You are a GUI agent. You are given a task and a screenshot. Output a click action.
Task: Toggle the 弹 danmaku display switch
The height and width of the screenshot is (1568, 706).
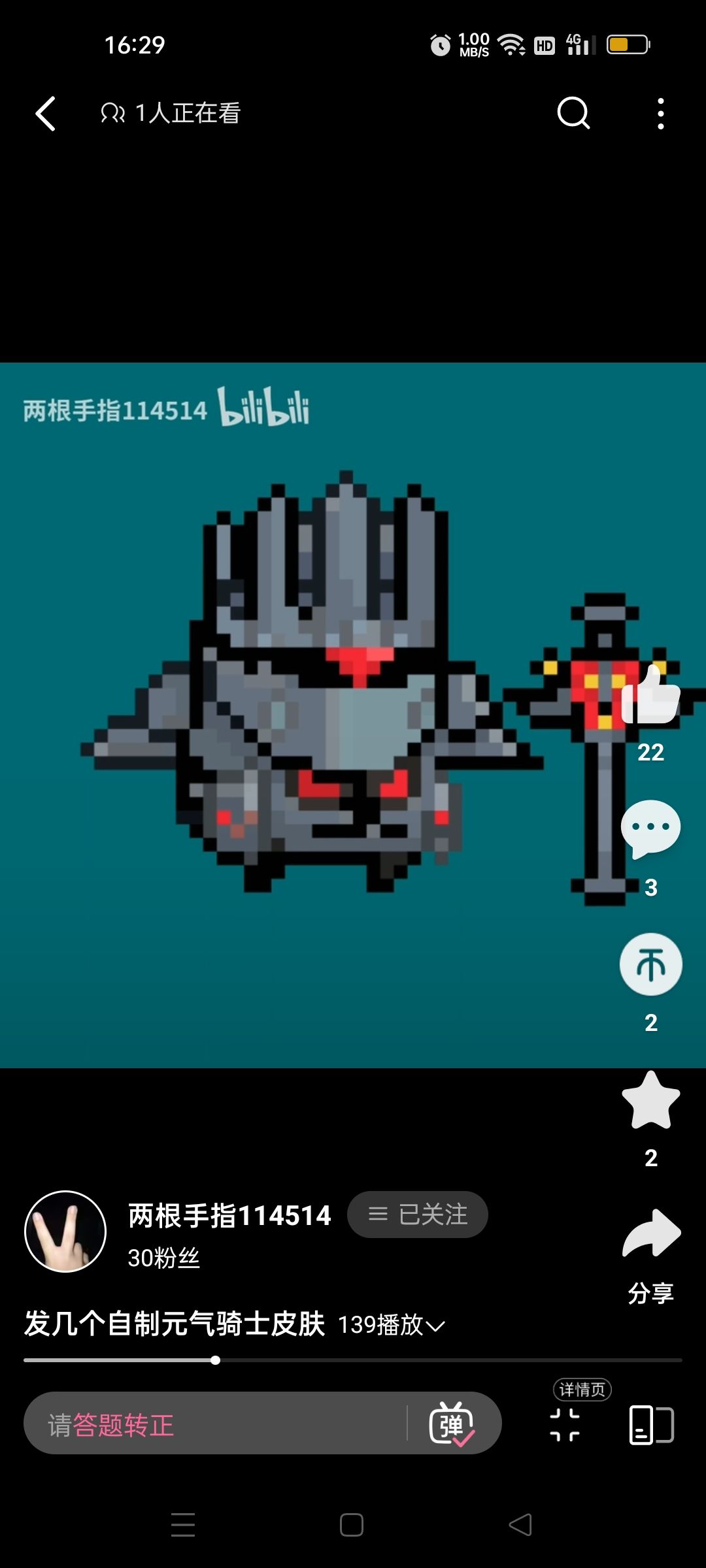coord(451,1424)
